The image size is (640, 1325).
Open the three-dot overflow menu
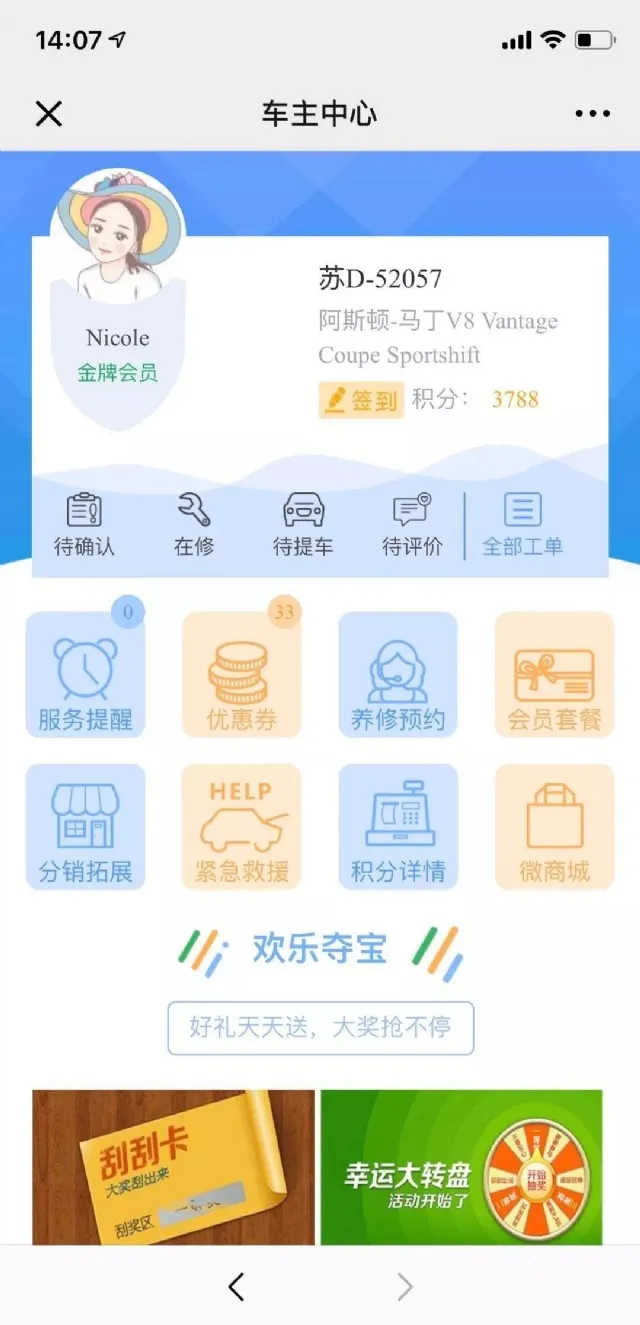point(592,113)
